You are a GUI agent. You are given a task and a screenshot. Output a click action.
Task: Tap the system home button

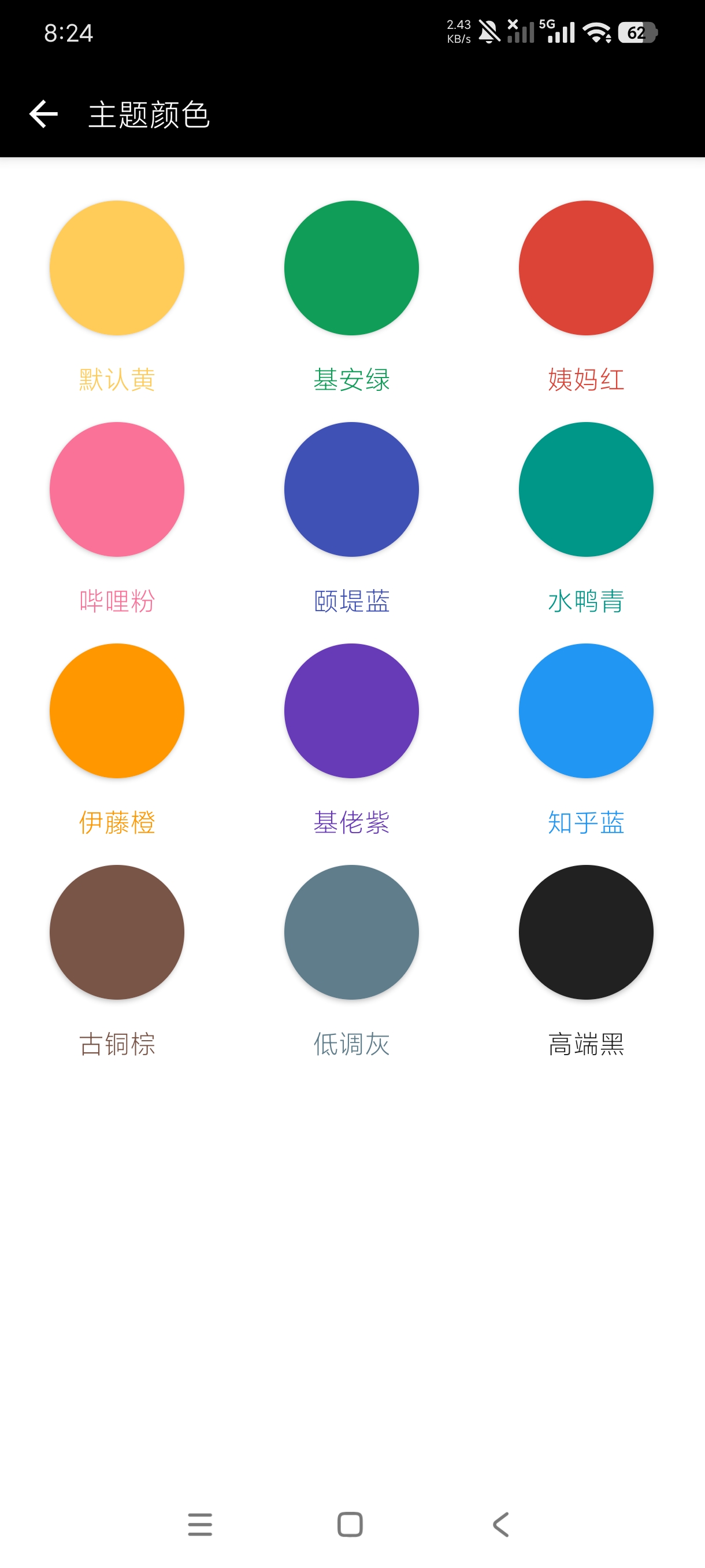(350, 1525)
